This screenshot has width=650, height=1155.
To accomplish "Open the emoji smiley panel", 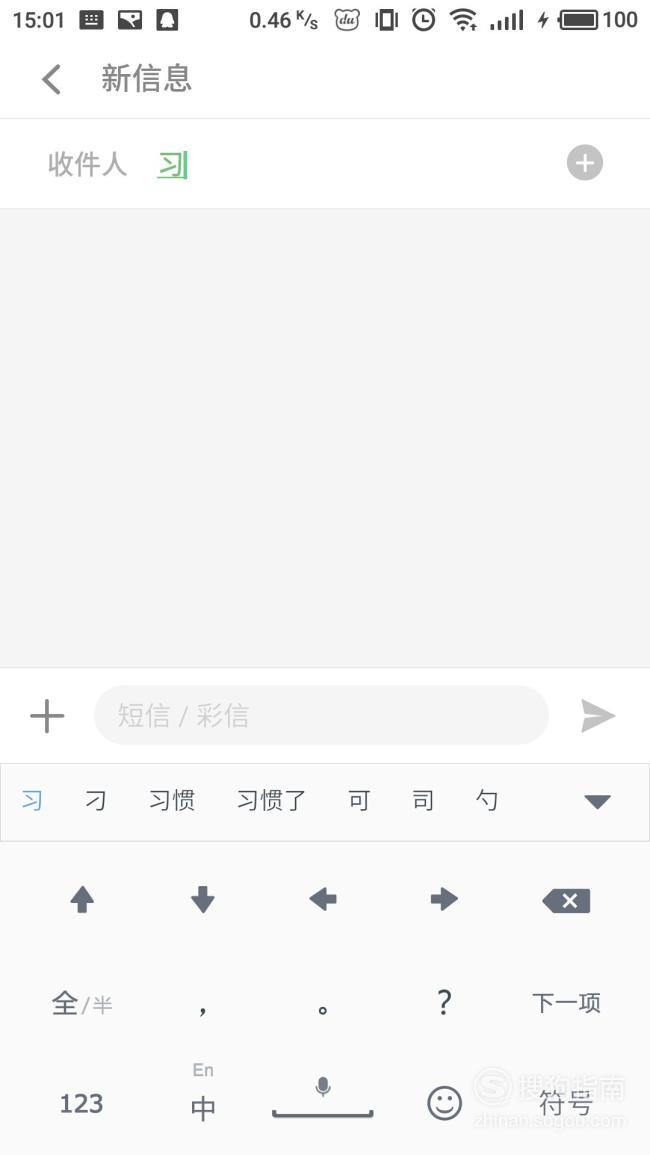I will click(x=444, y=1103).
